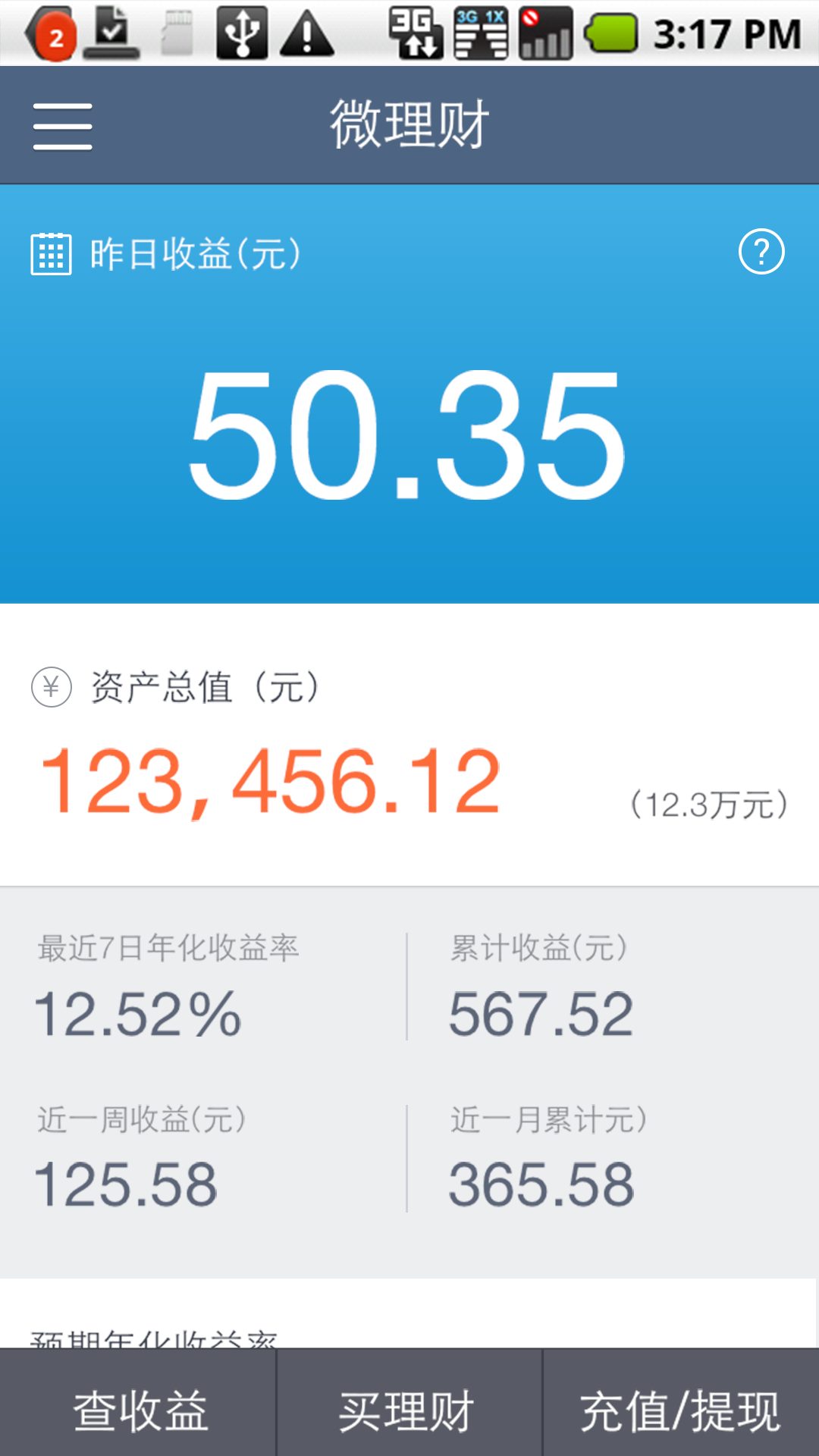This screenshot has height=1456, width=819.
Task: Go to 充值/提现 recharge and withdraw
Action: (680, 1409)
